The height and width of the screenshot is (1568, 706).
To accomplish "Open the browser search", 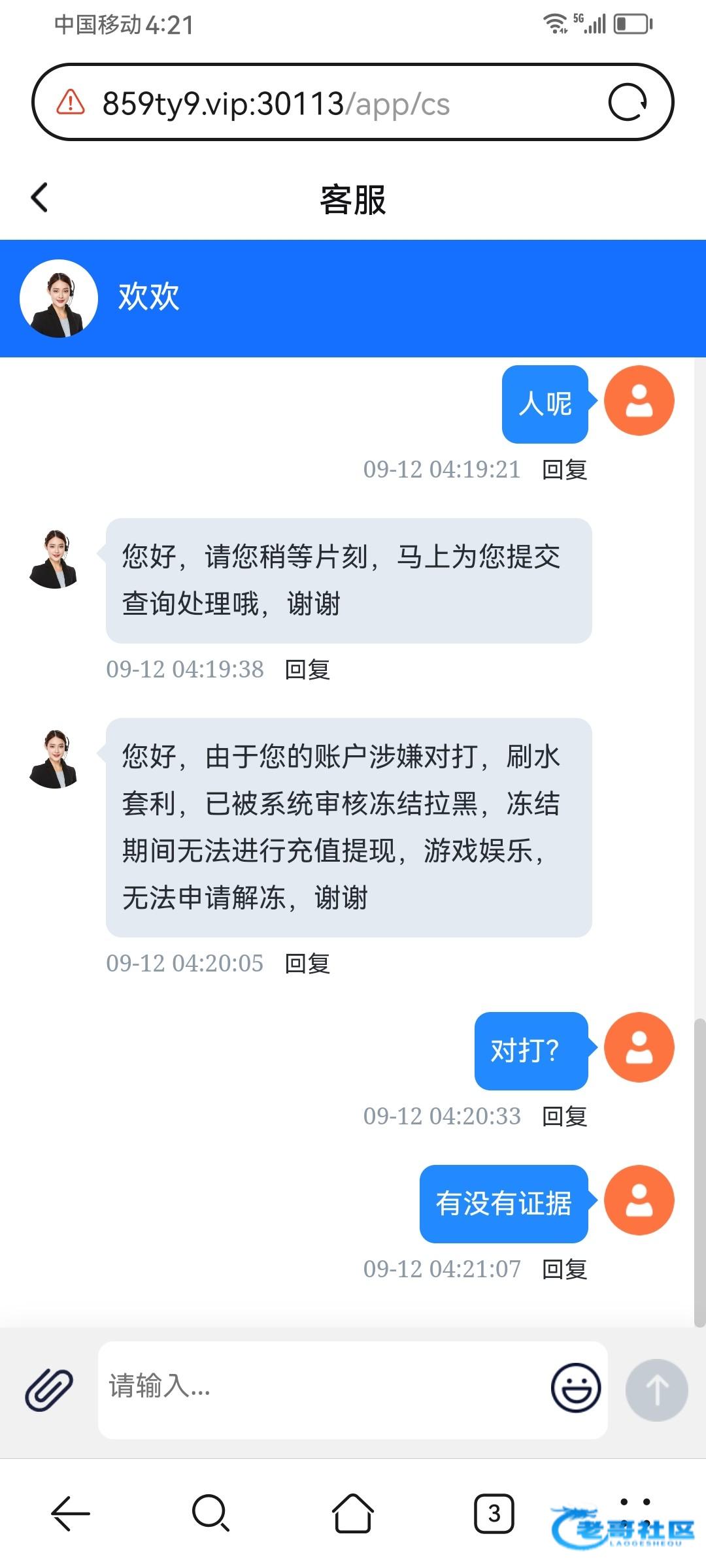I will click(x=210, y=1512).
